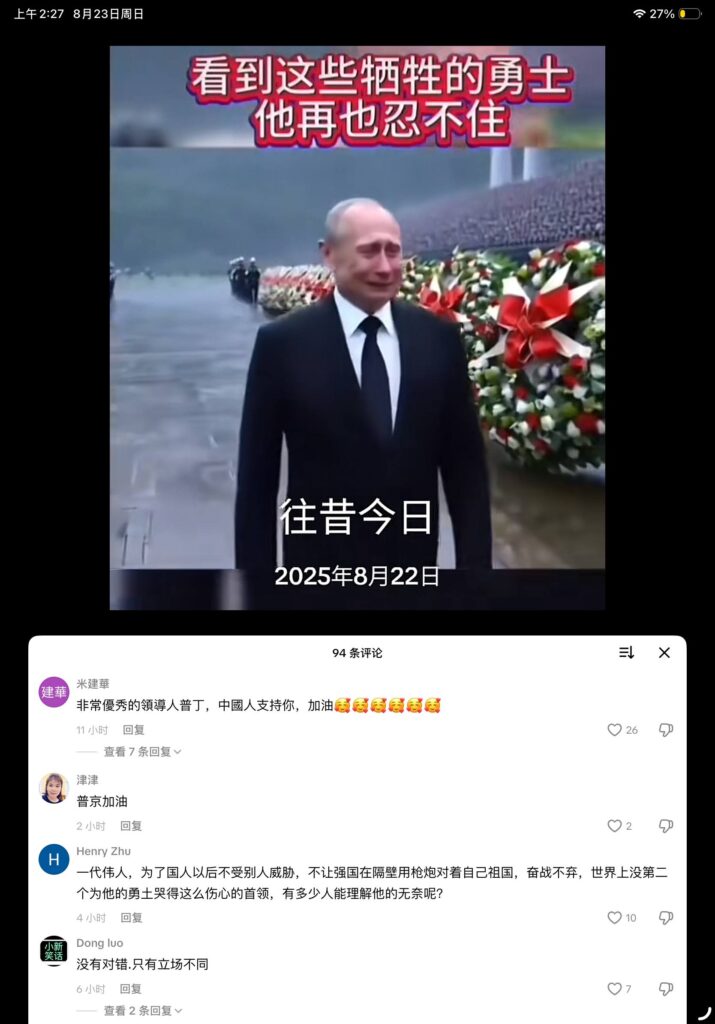Like 米建華's comment
The image size is (715, 1024).
(x=614, y=730)
